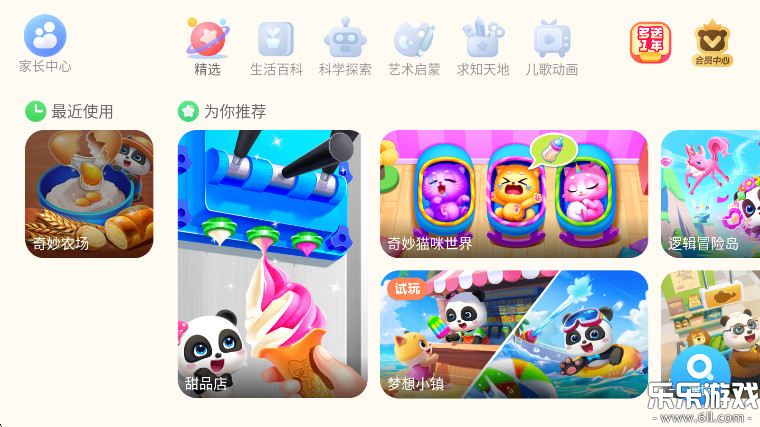Viewport: 760px width, 427px height.
Task: Open recently used 奇妙农场 game
Action: pyautogui.click(x=89, y=194)
